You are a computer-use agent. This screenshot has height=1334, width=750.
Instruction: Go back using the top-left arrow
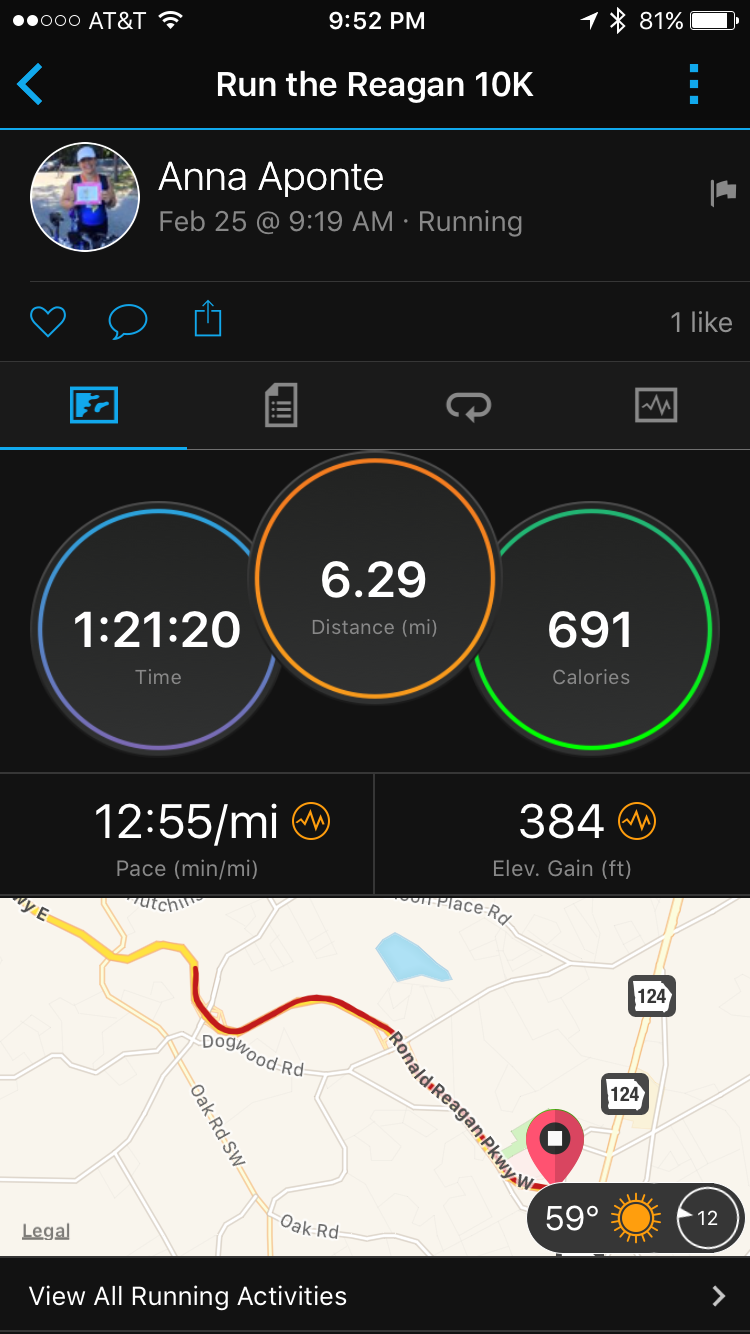[30, 85]
